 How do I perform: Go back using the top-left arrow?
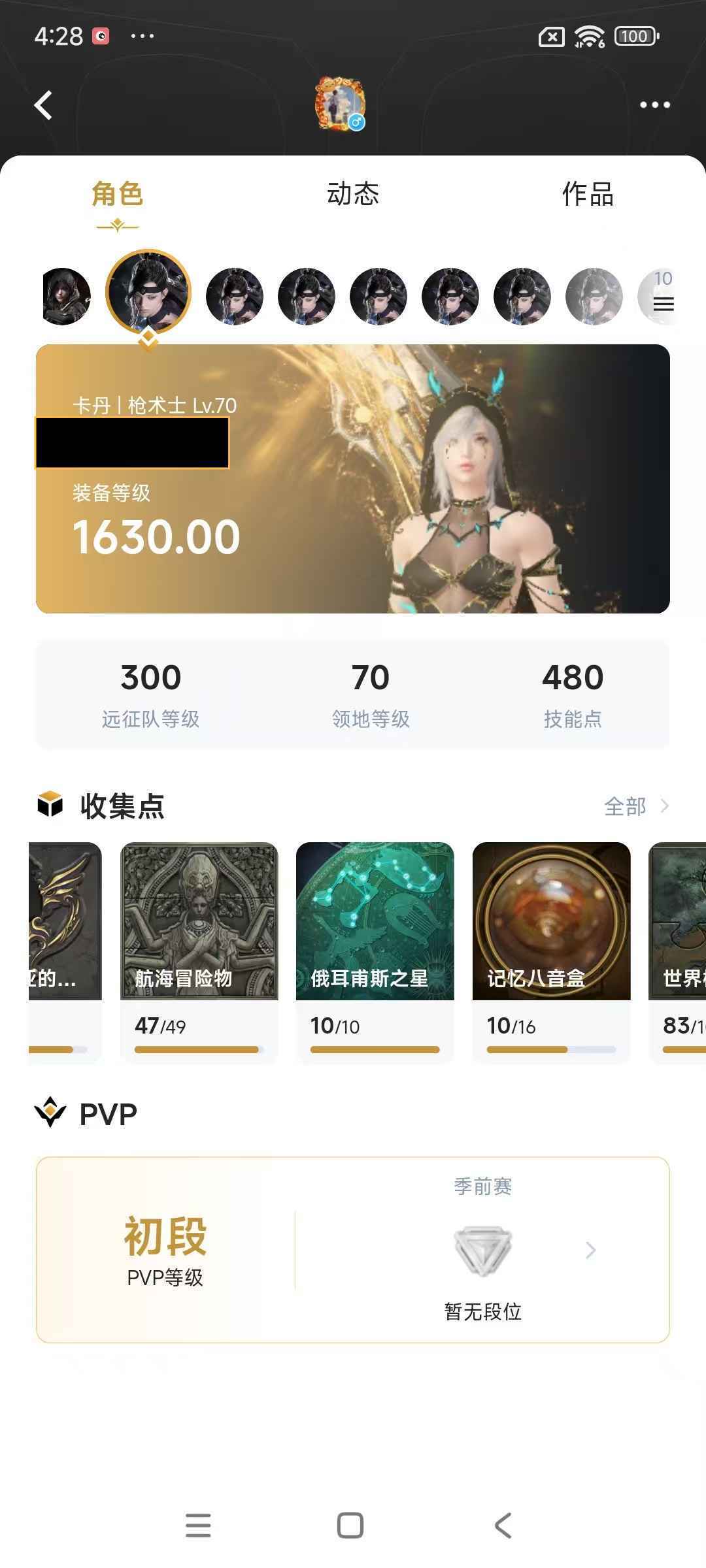tap(43, 105)
